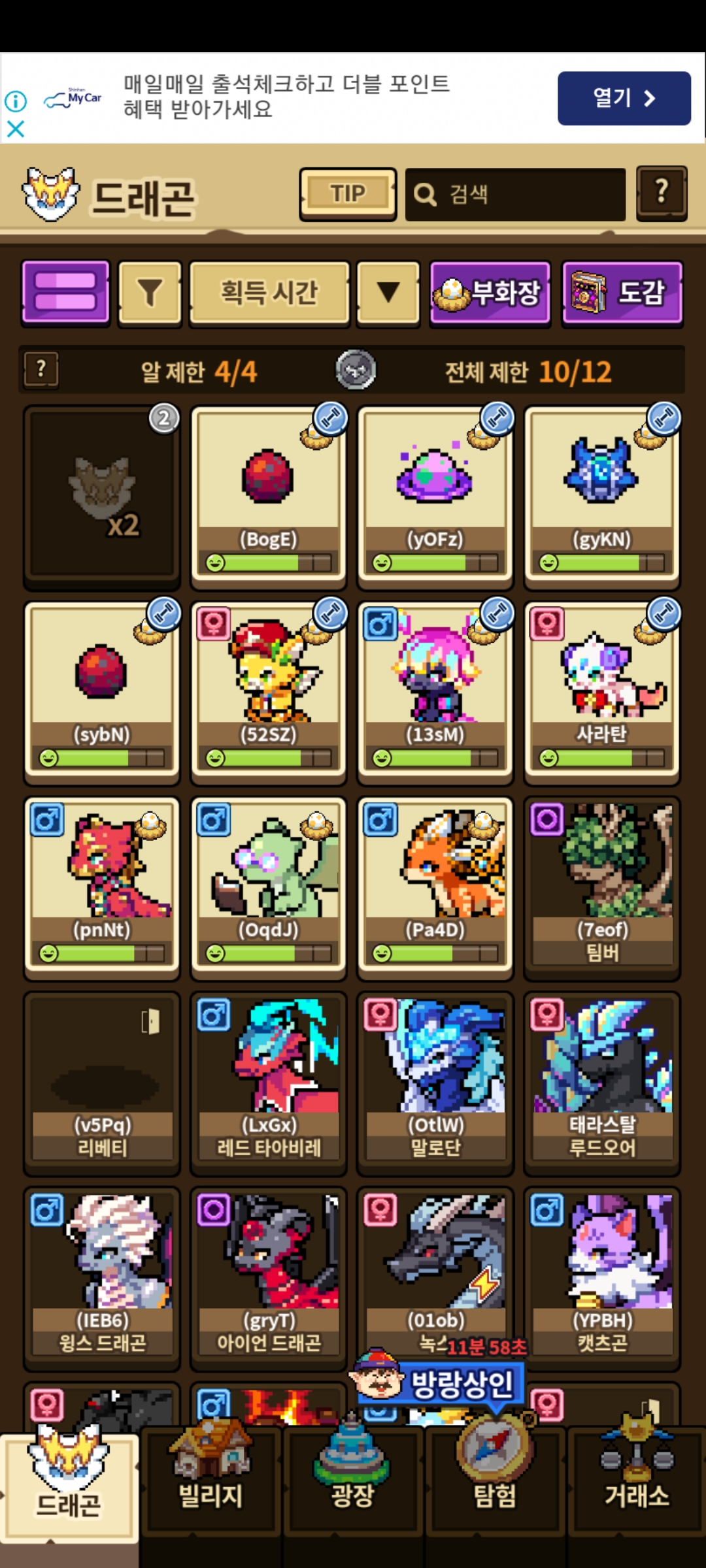Open the 도감 encyclopedia
Screen dimensions: 706x1568
(x=622, y=292)
